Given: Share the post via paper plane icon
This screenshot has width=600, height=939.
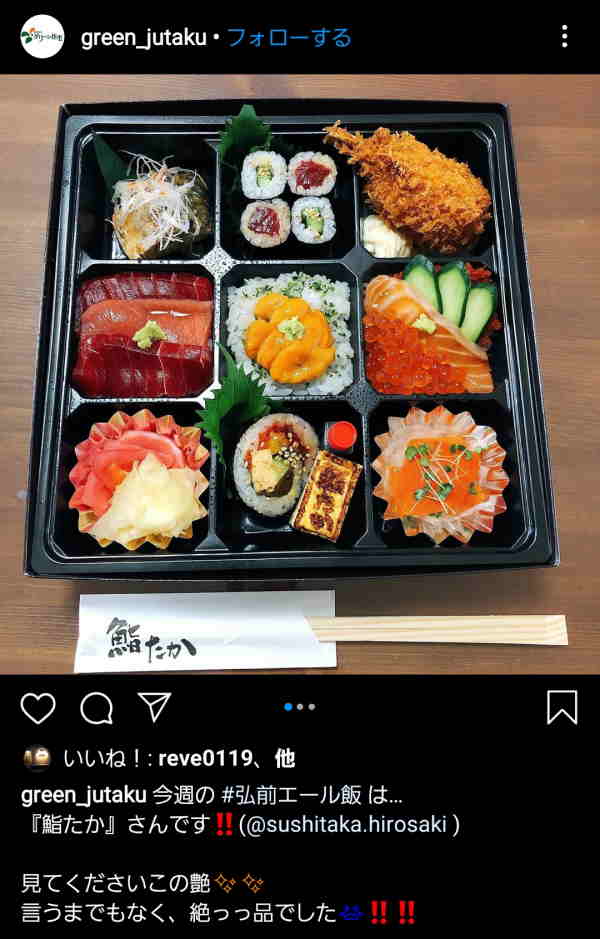Looking at the screenshot, I should [154, 706].
